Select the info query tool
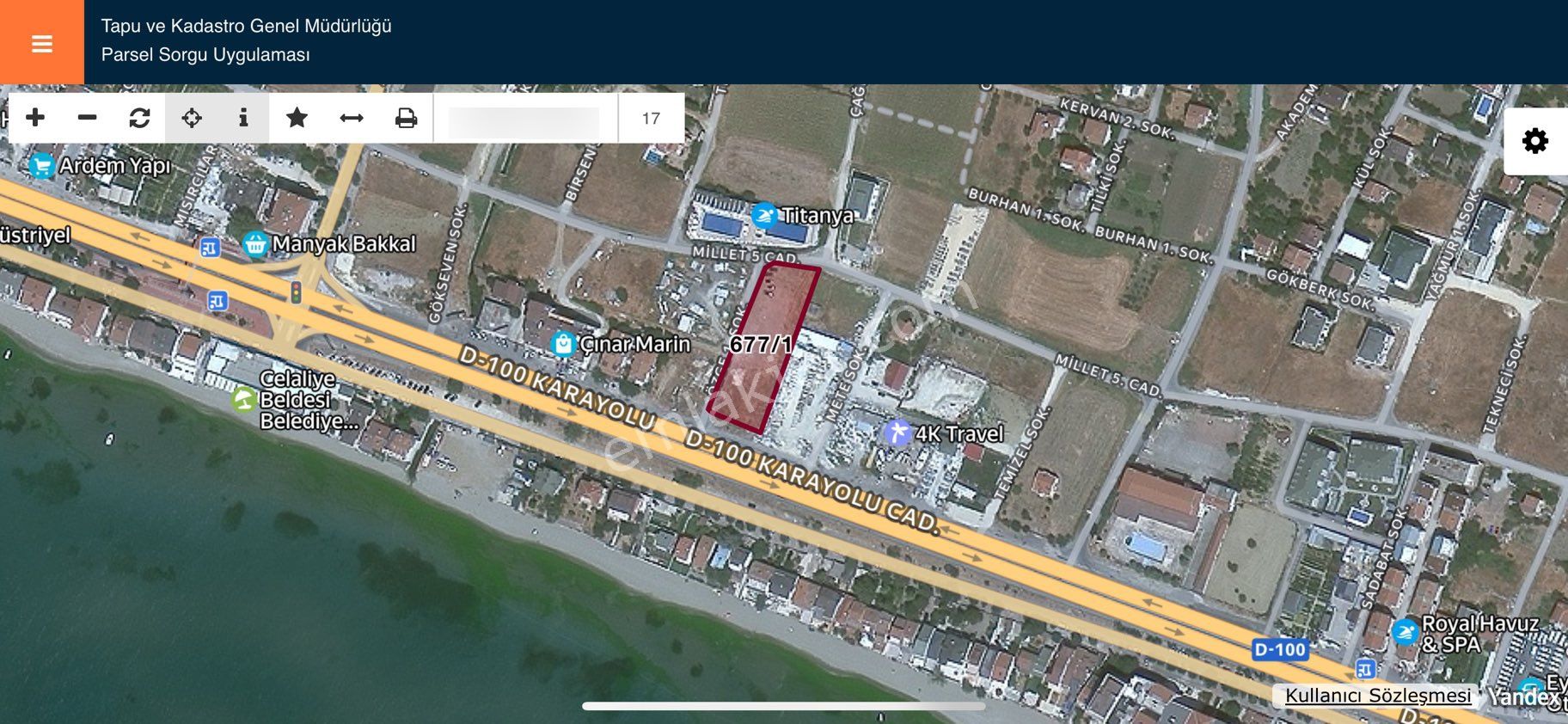The image size is (1568, 724). click(243, 118)
